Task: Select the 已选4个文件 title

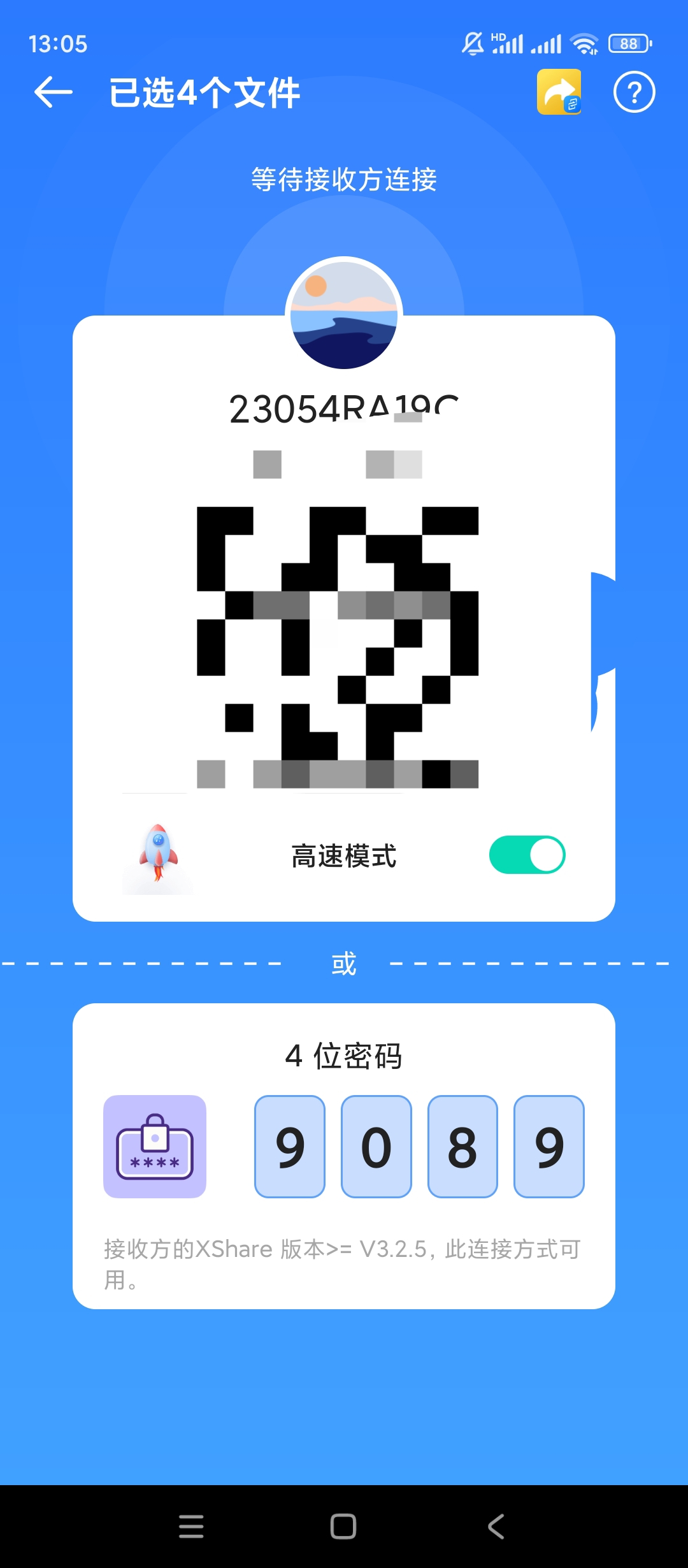Action: coord(204,92)
